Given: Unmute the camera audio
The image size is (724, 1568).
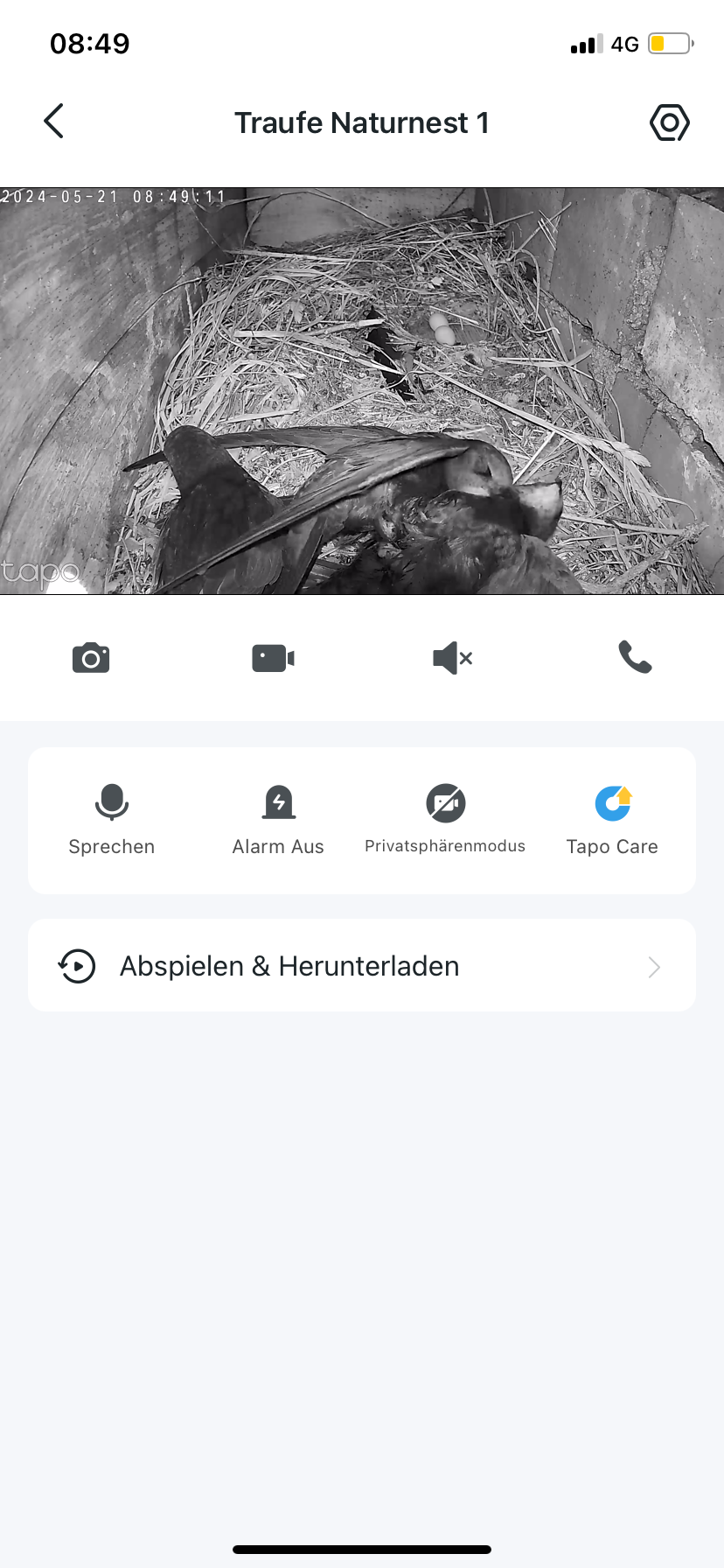Looking at the screenshot, I should tap(453, 658).
